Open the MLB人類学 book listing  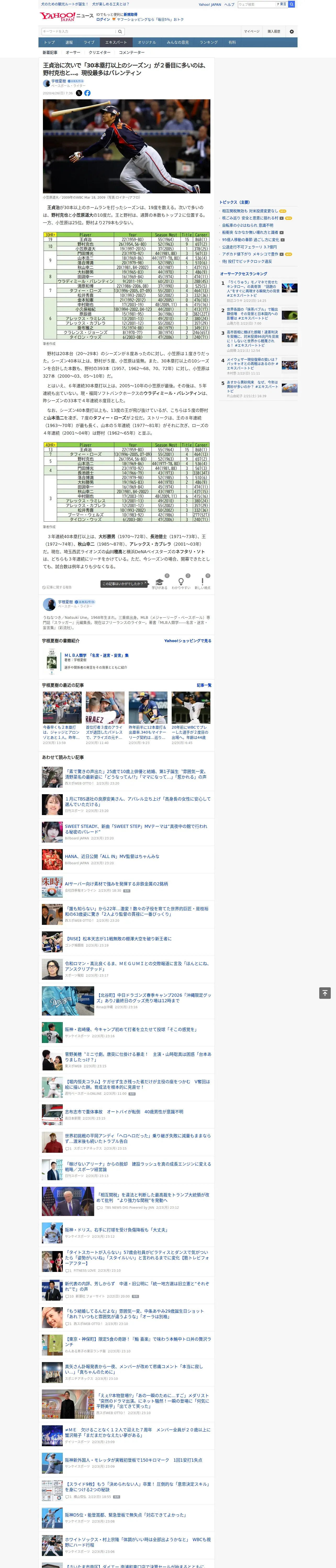[96, 656]
